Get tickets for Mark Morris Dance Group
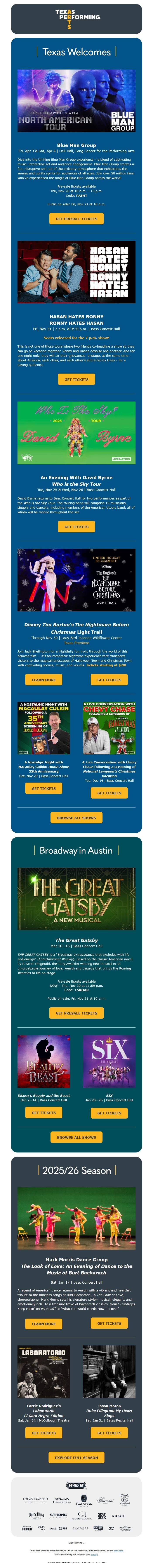This screenshot has width=153, height=1568. point(109,1324)
